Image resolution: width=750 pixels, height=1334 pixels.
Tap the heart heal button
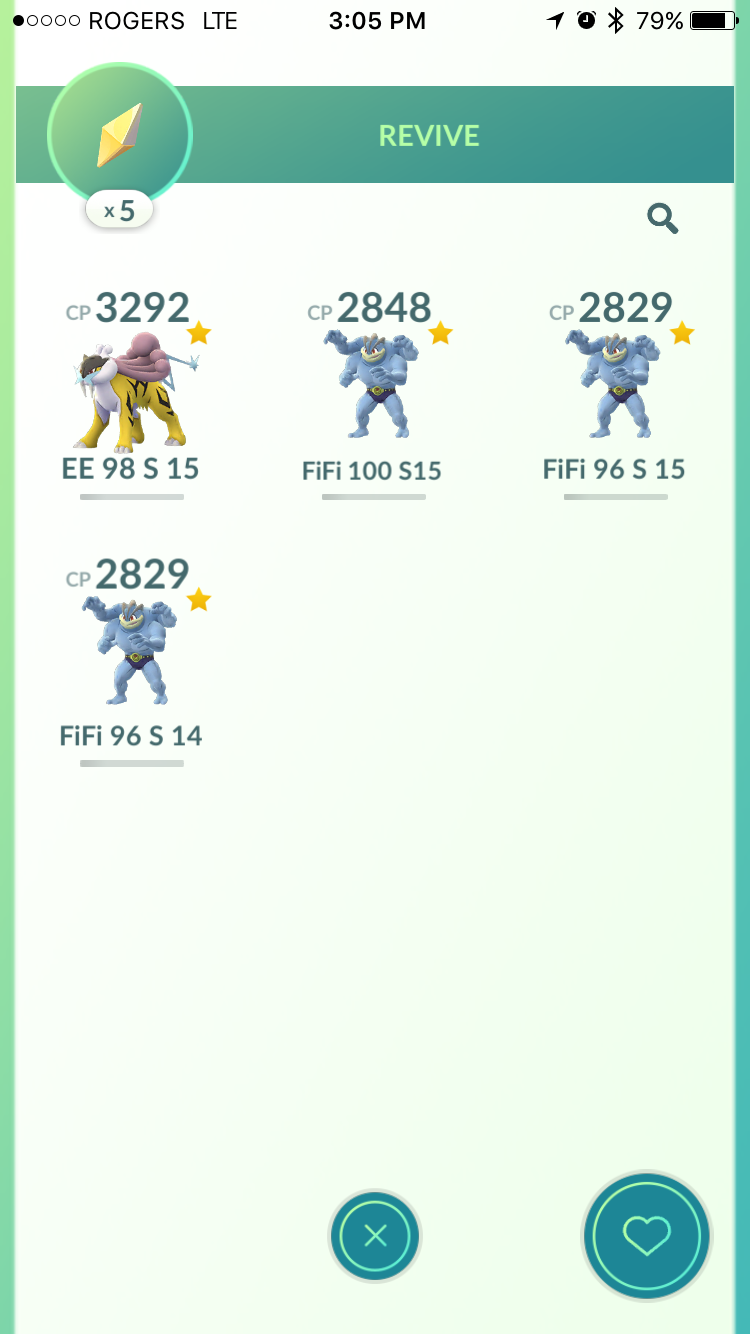pos(646,1236)
